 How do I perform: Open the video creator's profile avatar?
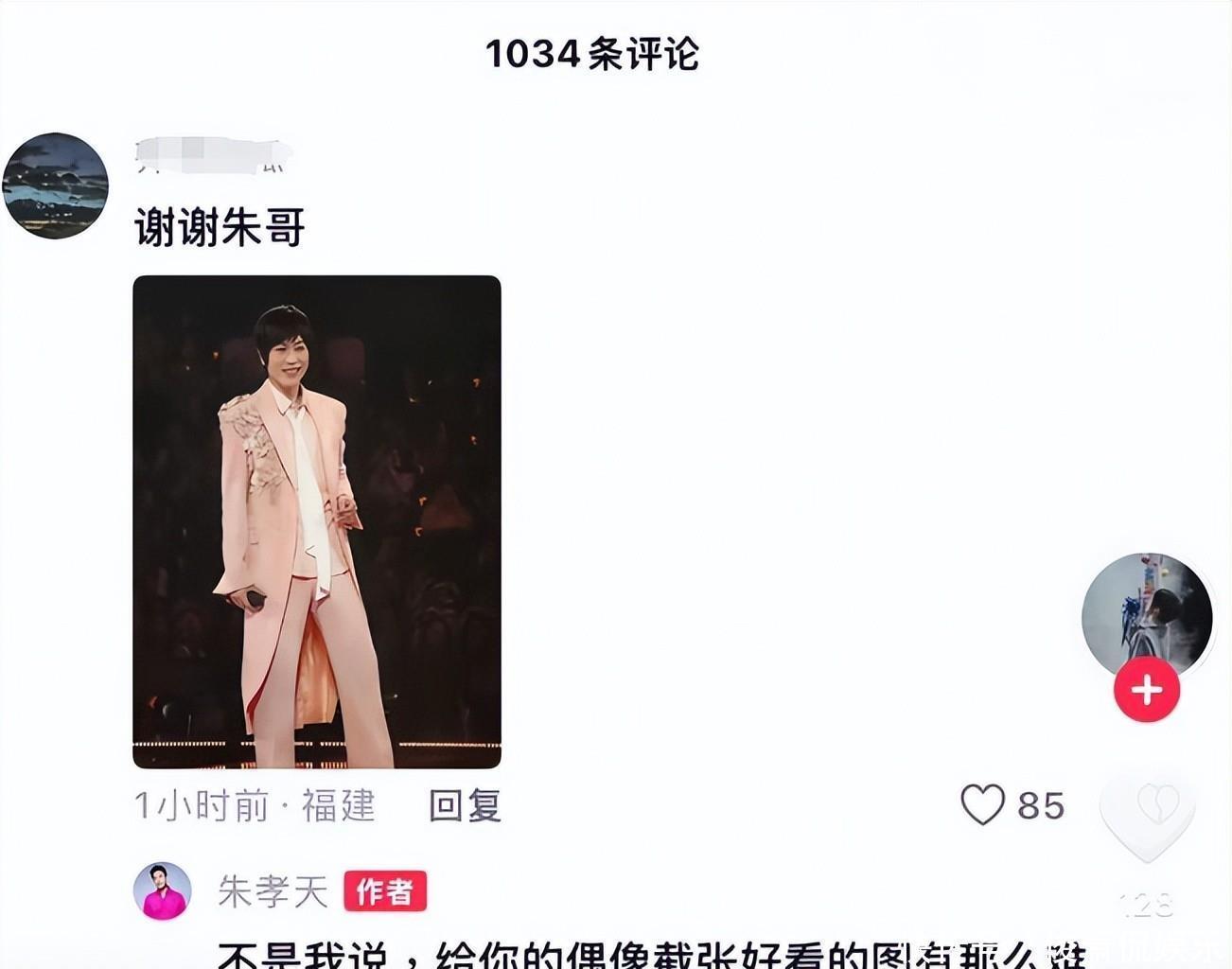click(x=1147, y=616)
